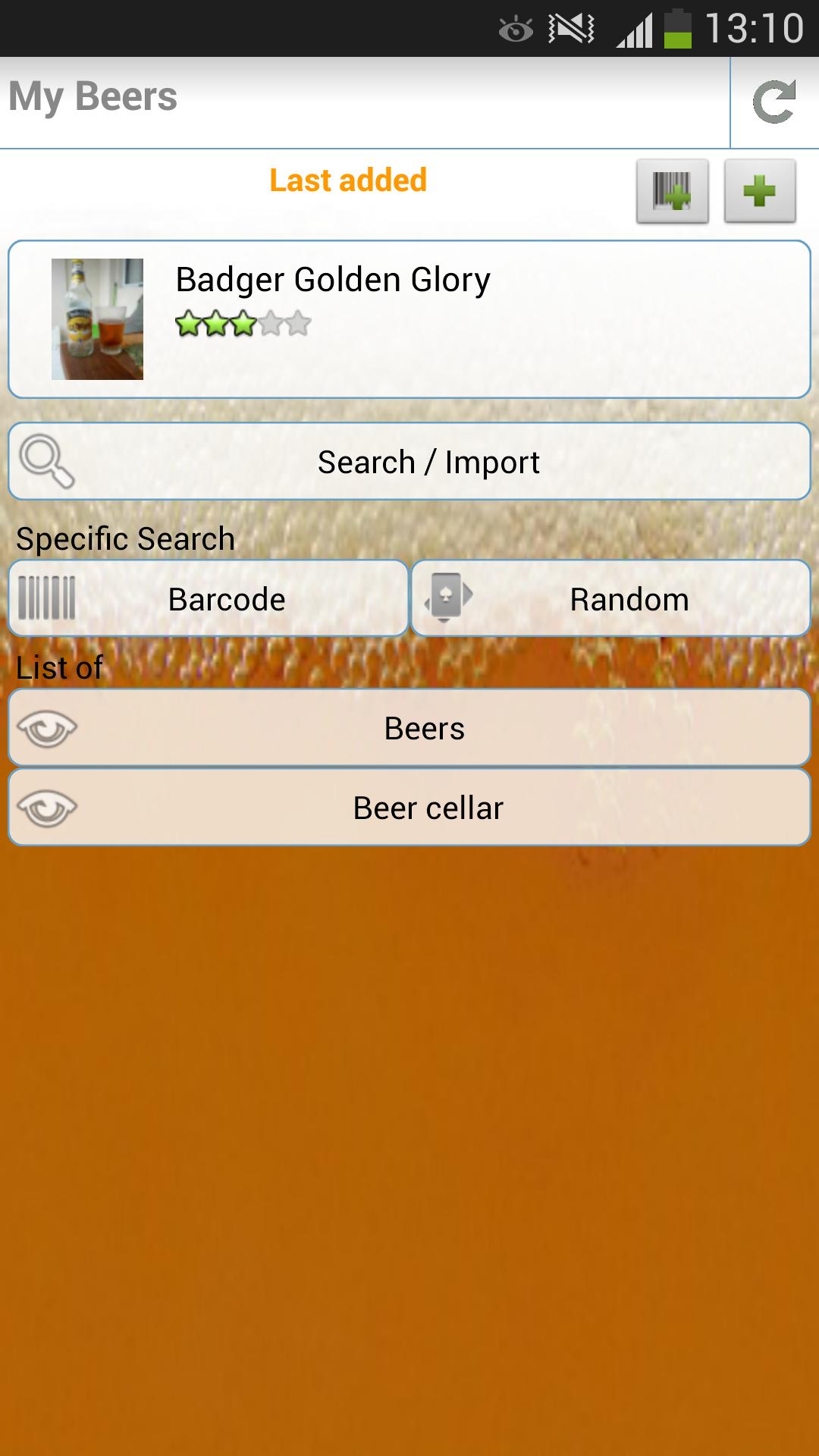Click the eye icon next to Beer cellar
The width and height of the screenshot is (819, 1456).
point(47,808)
